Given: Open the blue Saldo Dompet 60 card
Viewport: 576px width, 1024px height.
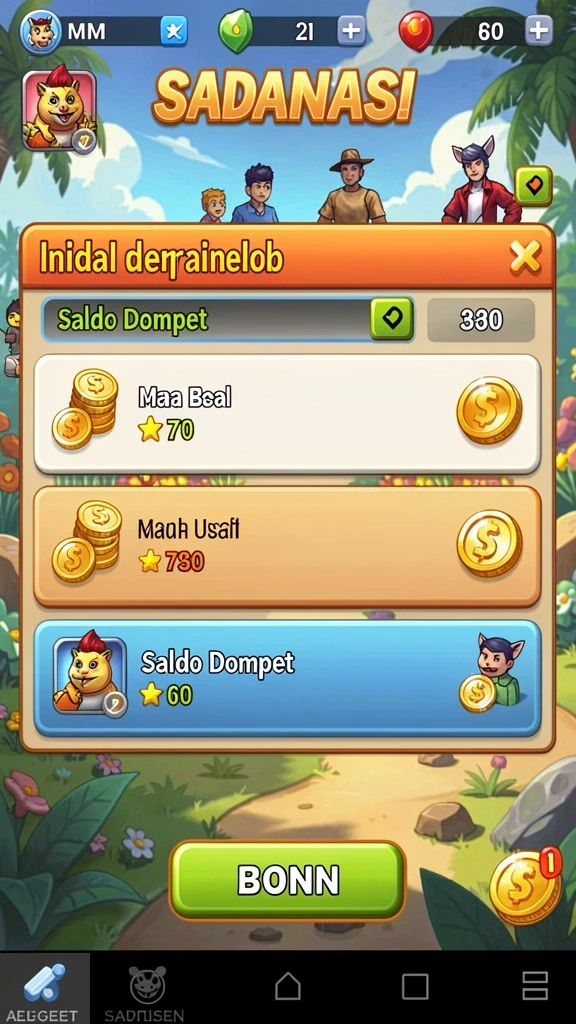Looking at the screenshot, I should pos(287,678).
